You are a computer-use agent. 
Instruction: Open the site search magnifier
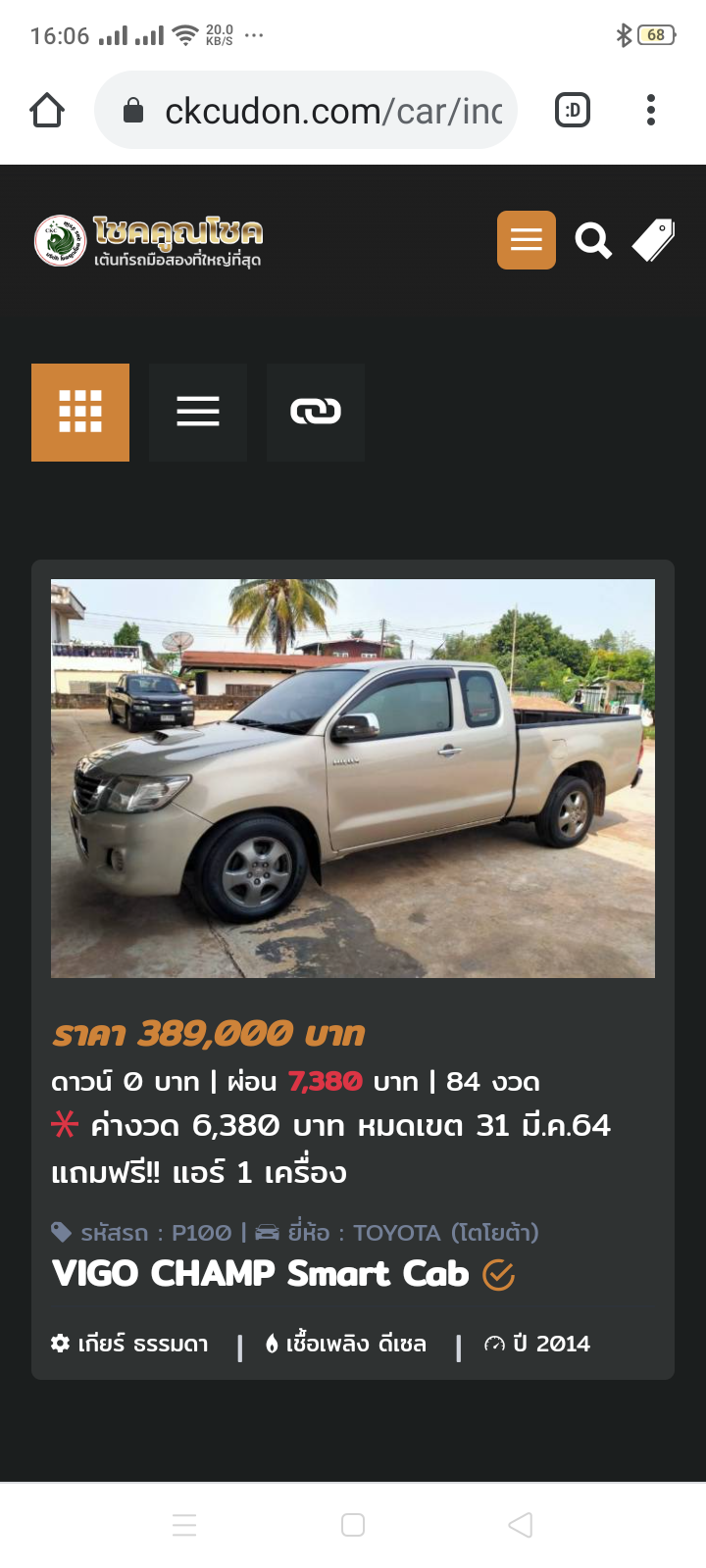pos(593,240)
